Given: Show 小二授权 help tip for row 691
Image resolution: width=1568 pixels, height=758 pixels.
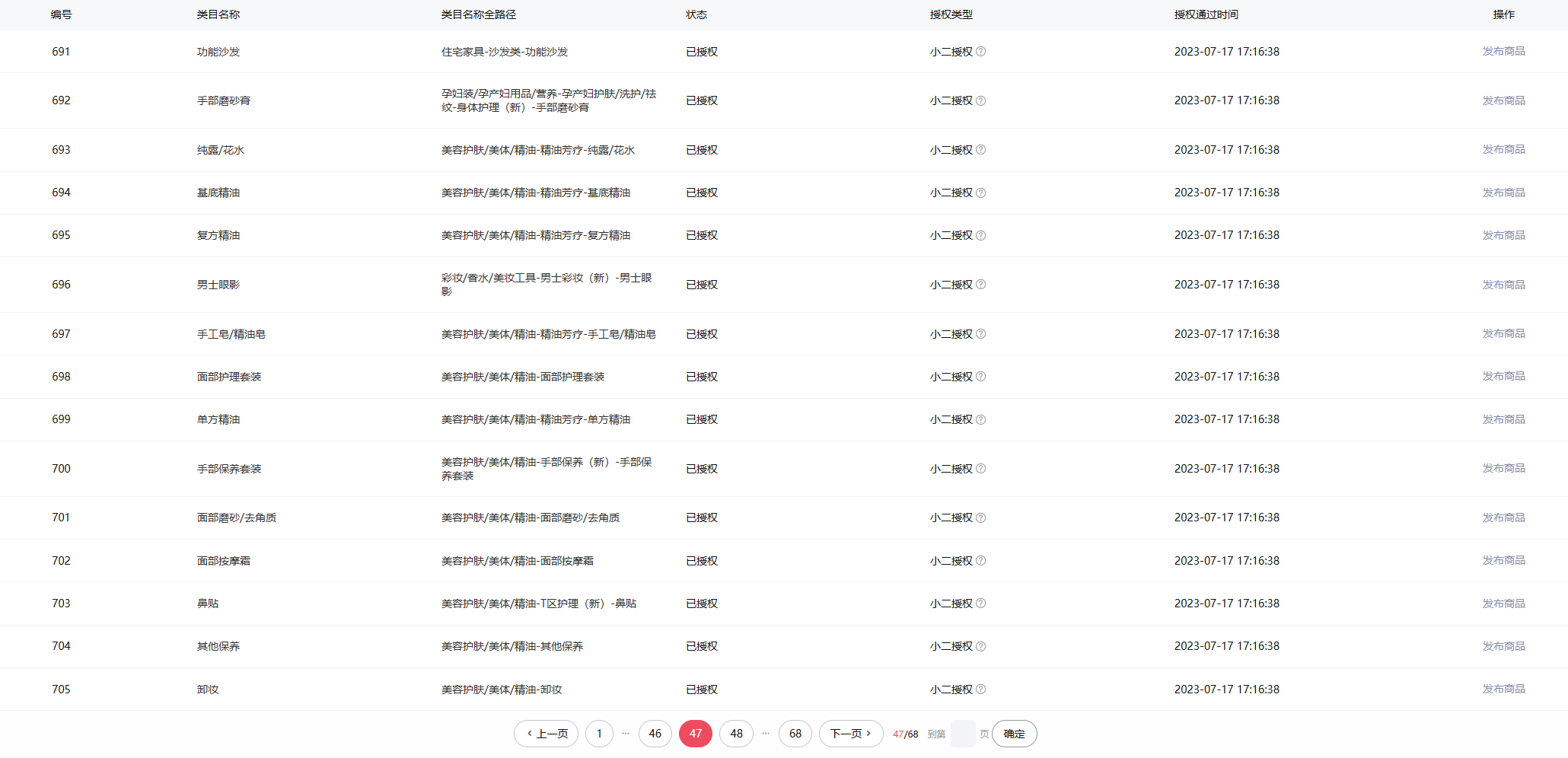Looking at the screenshot, I should pyautogui.click(x=981, y=52).
